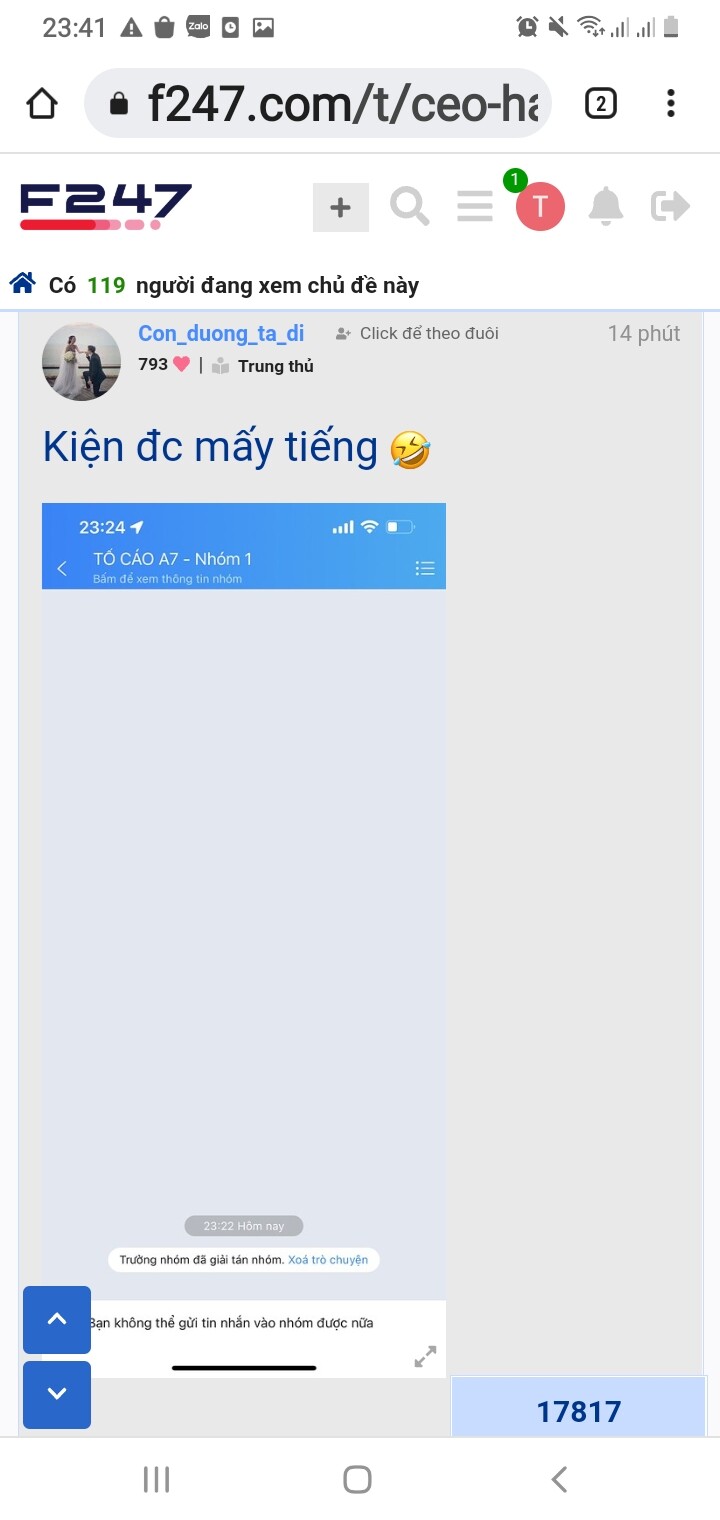Open the F247 homepage logo
The height and width of the screenshot is (1520, 720).
(x=106, y=207)
